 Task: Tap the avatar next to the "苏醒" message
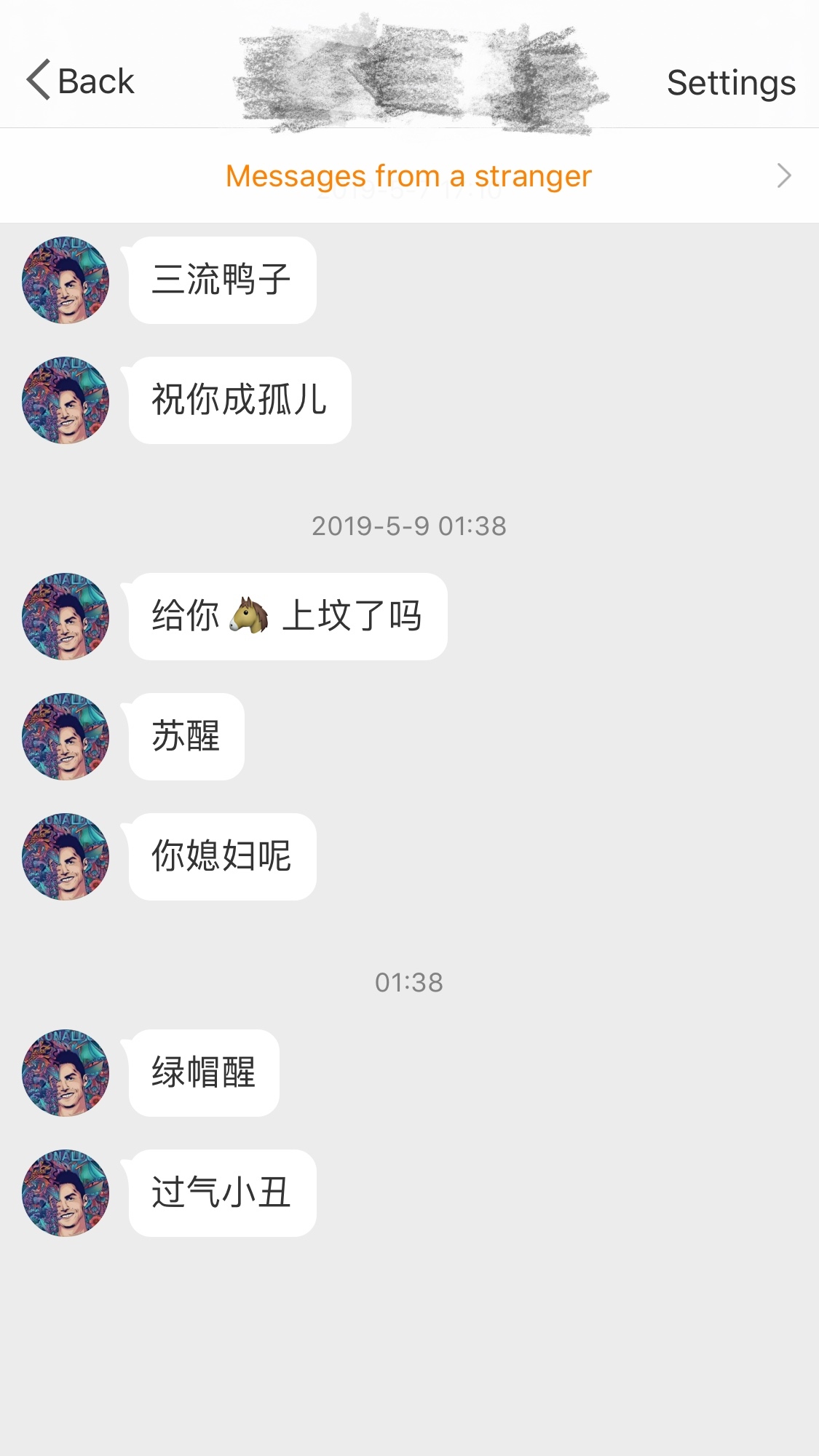[x=64, y=736]
